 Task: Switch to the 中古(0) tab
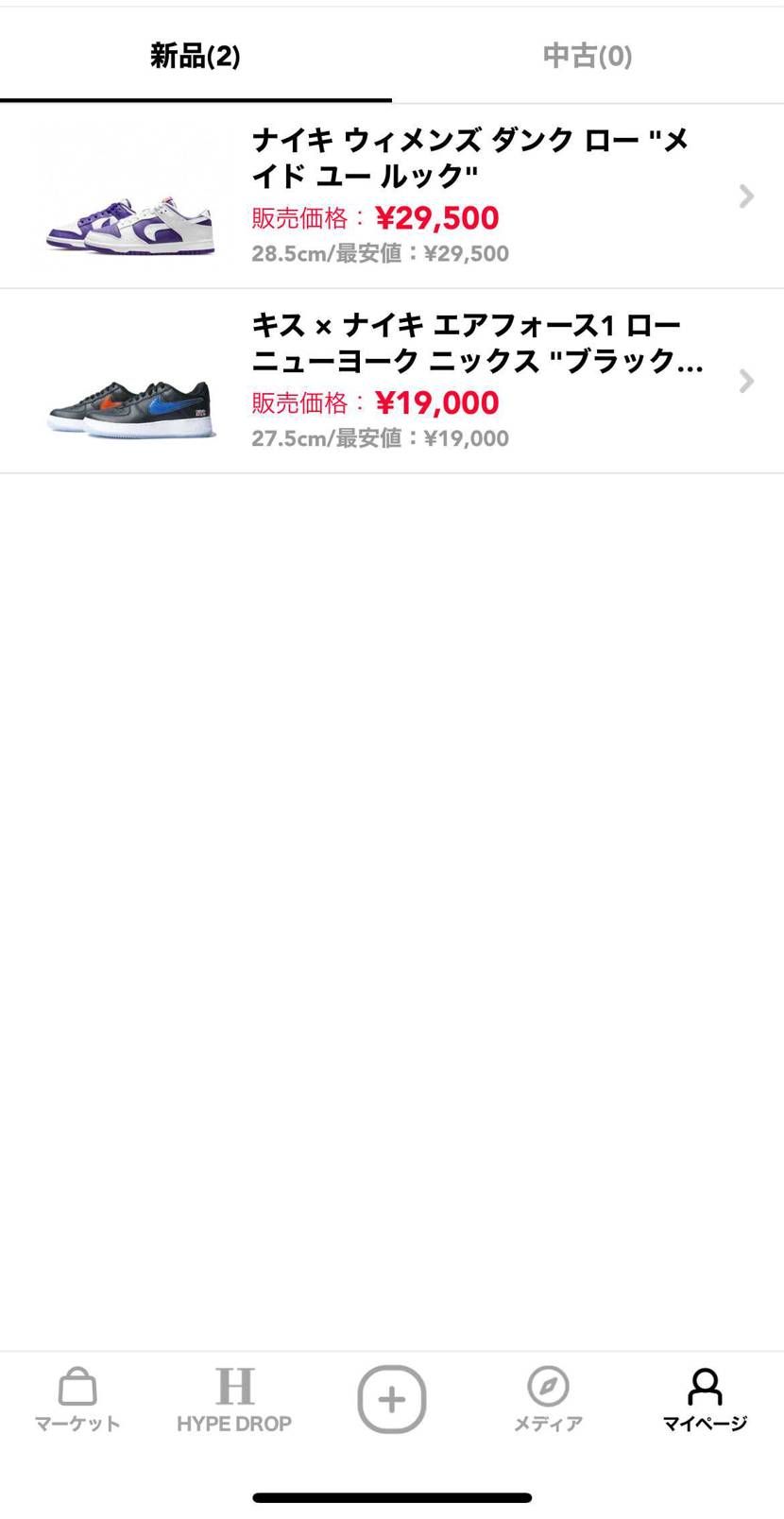(x=588, y=55)
